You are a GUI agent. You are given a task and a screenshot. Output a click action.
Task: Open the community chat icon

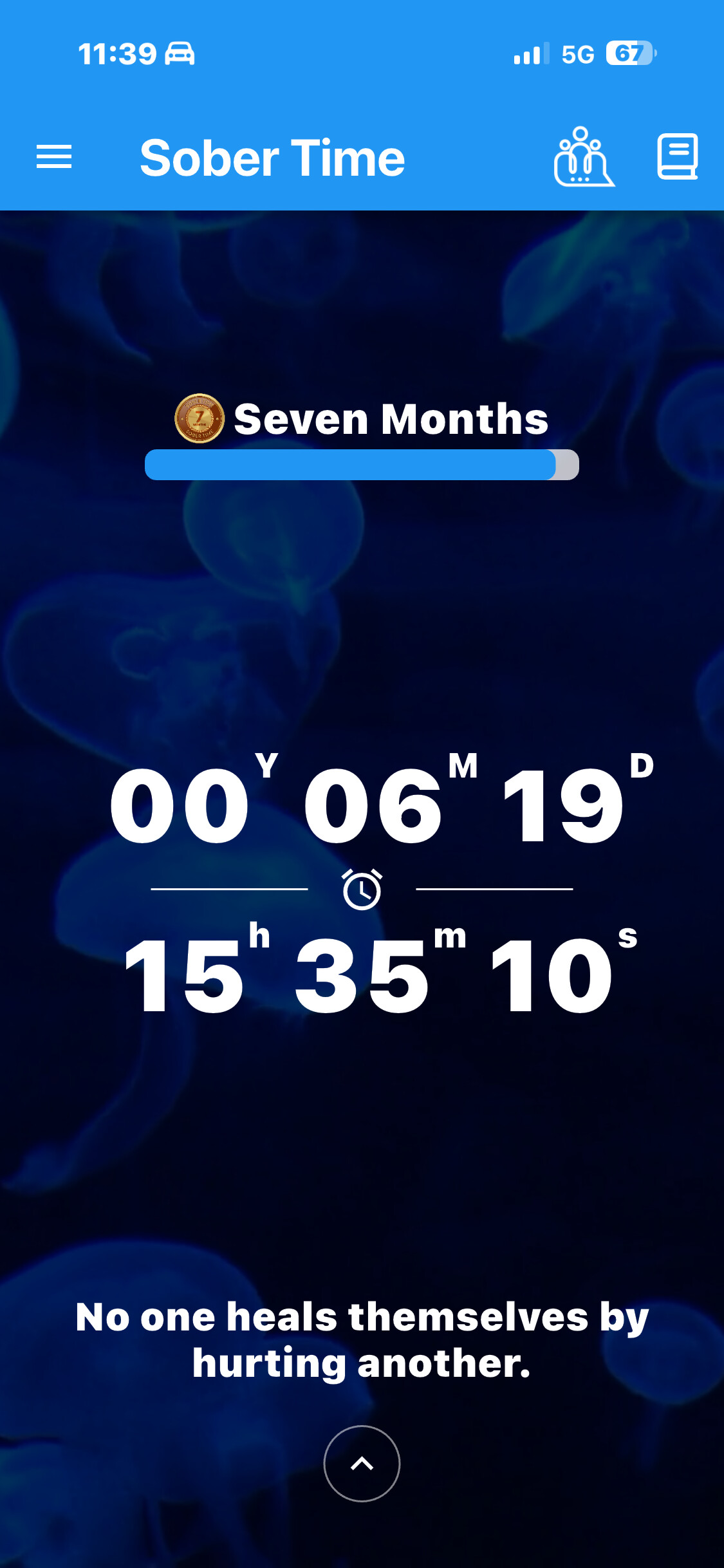tap(584, 157)
